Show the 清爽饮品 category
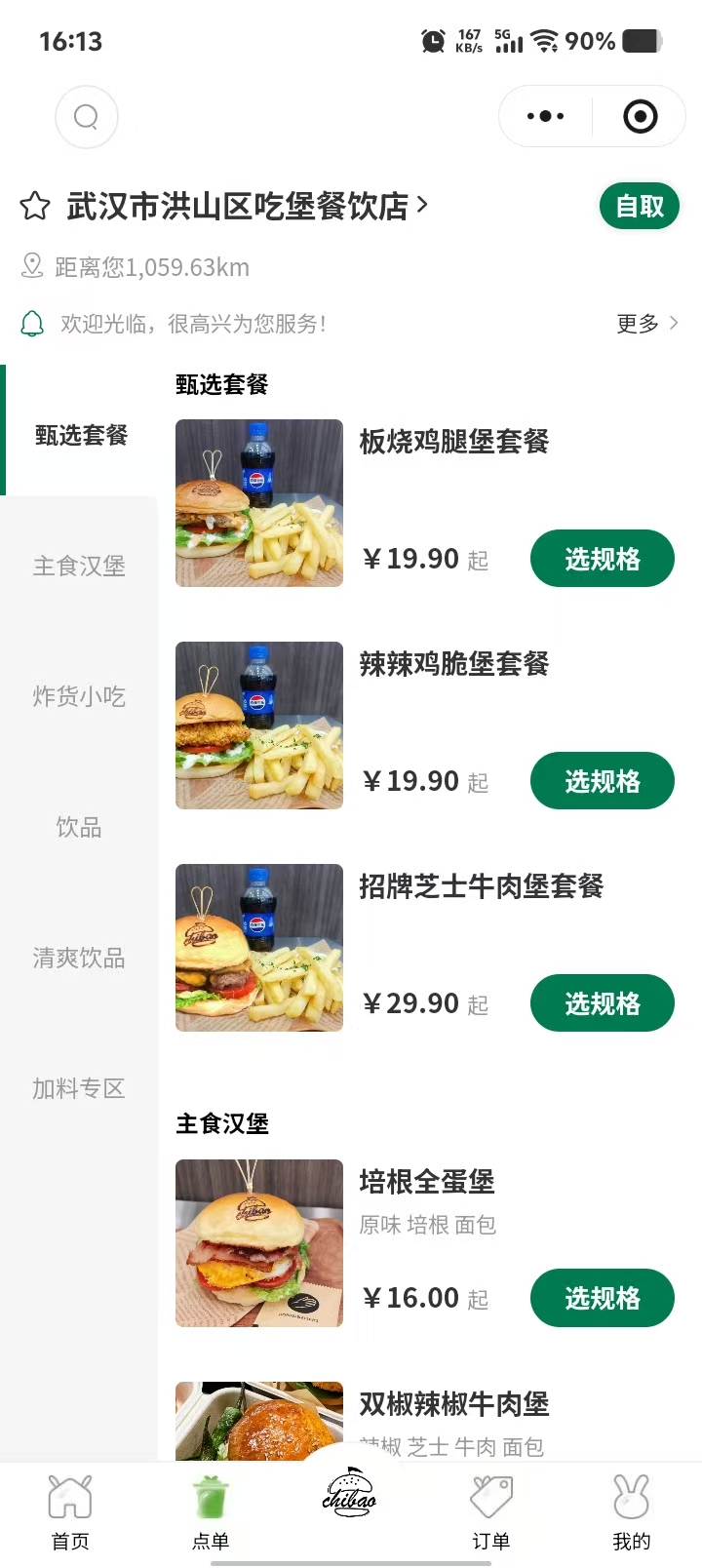This screenshot has height=1568, width=702. tap(79, 958)
